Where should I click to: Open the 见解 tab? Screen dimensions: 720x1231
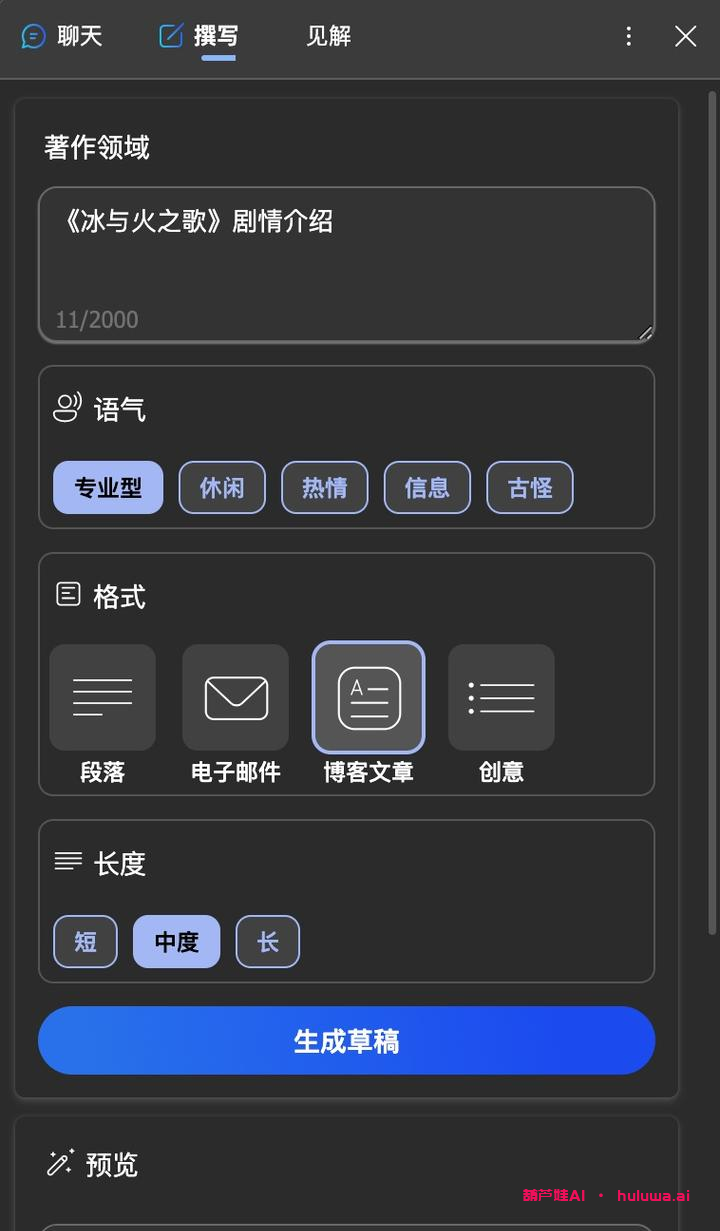[x=328, y=37]
